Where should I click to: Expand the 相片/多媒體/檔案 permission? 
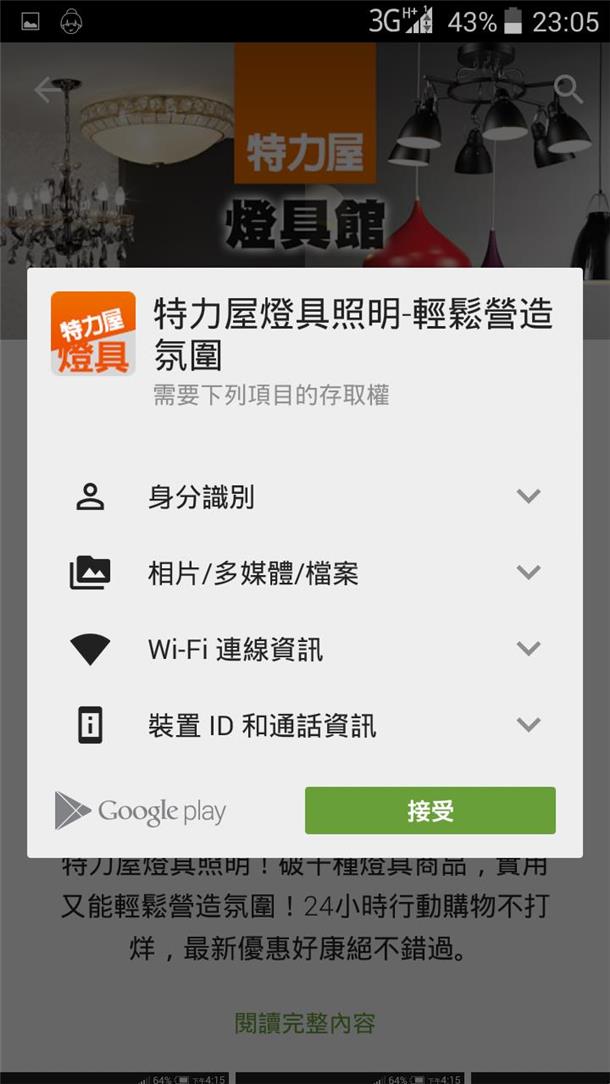[x=528, y=573]
